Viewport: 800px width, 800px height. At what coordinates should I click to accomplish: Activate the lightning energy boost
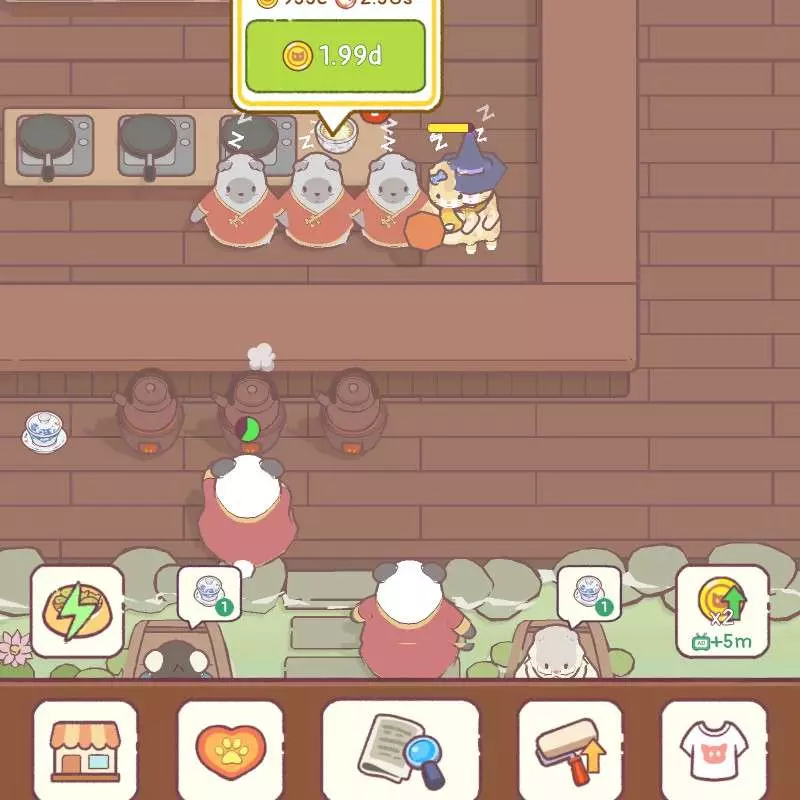(78, 611)
